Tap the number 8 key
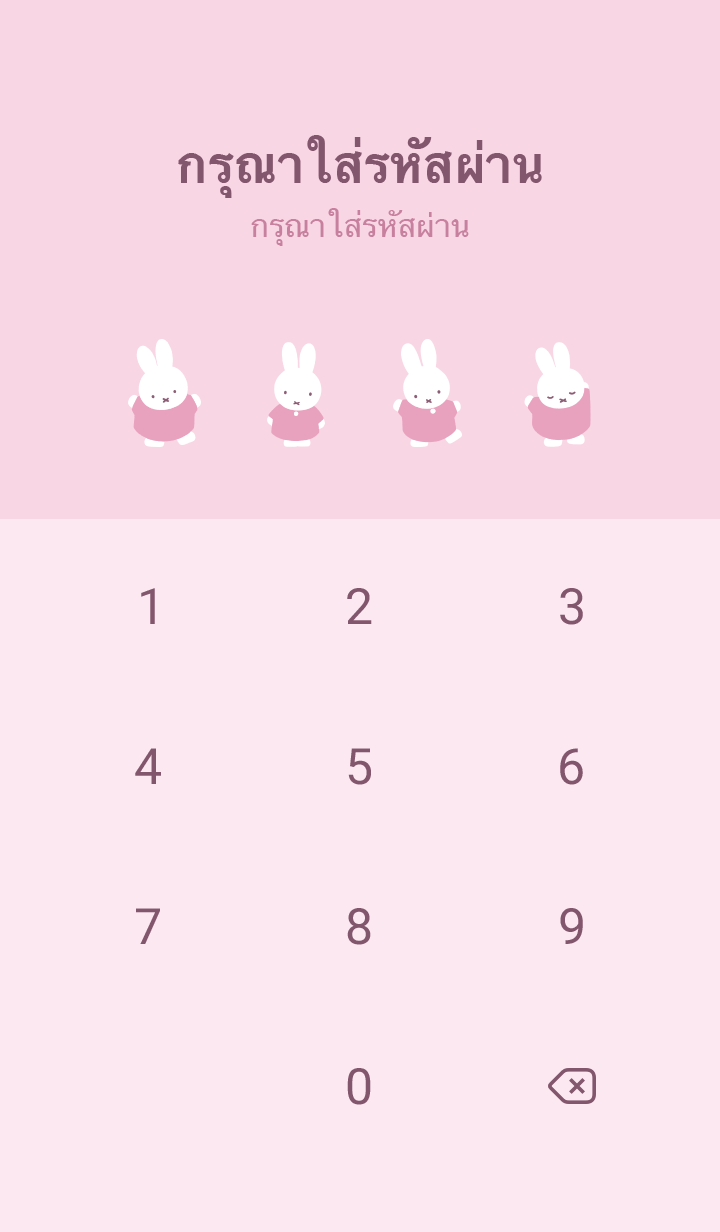Screen dimensions: 720x1232 pos(359,927)
